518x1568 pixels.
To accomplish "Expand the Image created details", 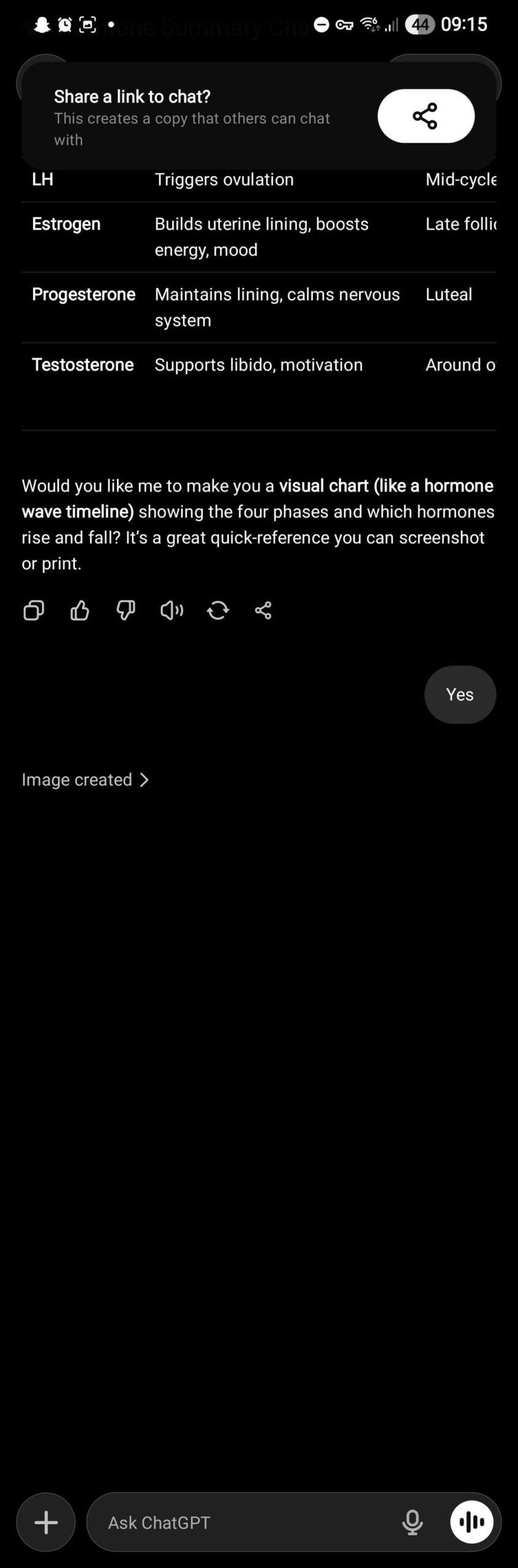I will click(85, 780).
